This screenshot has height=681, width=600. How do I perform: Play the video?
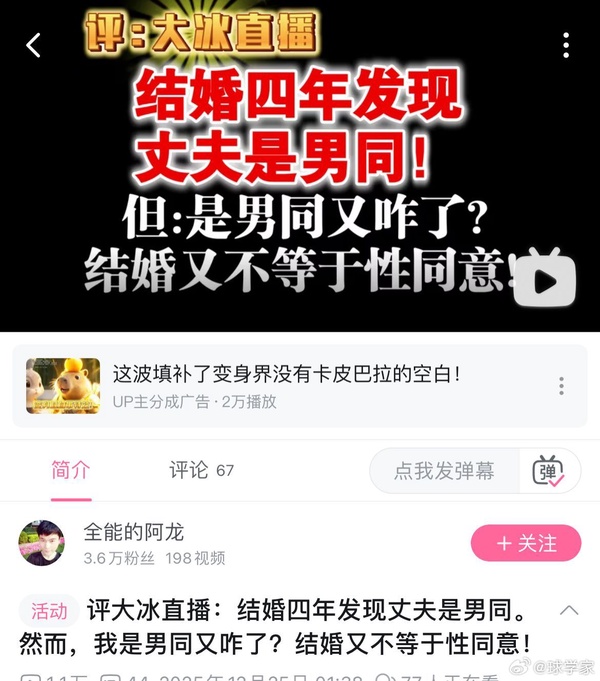pyautogui.click(x=545, y=282)
